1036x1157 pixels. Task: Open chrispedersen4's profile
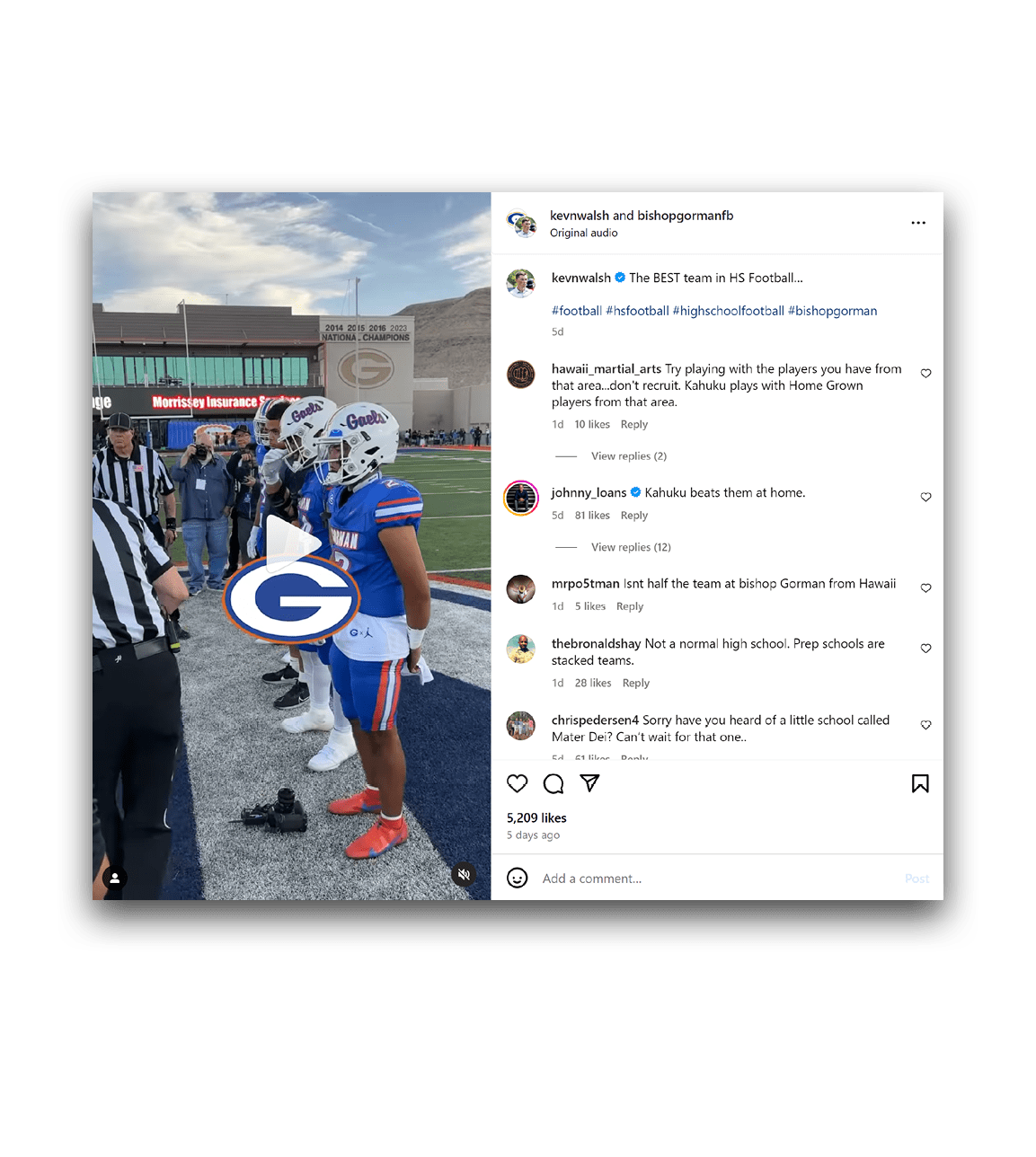click(595, 720)
